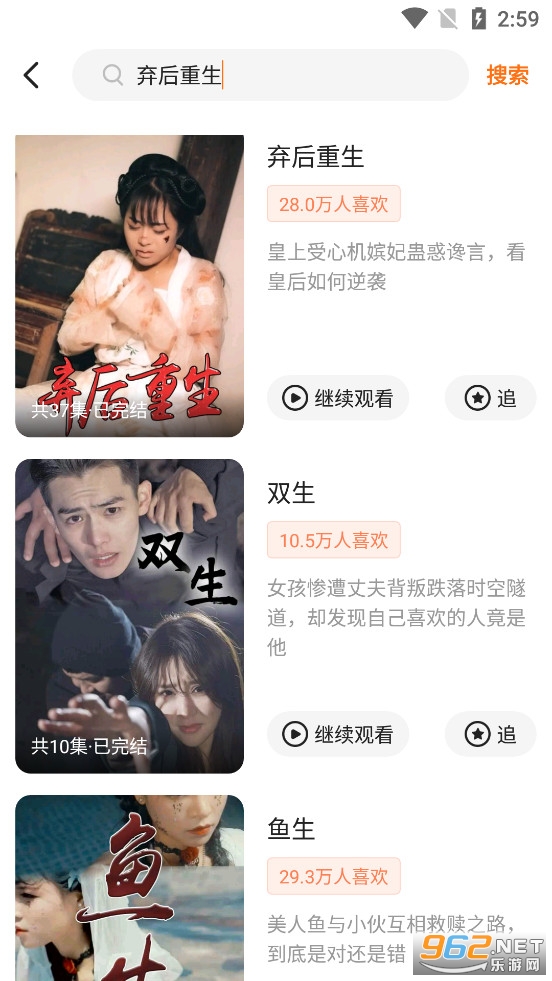This screenshot has width=552, height=981.
Task: Go back using the top-left arrow
Action: click(x=31, y=75)
